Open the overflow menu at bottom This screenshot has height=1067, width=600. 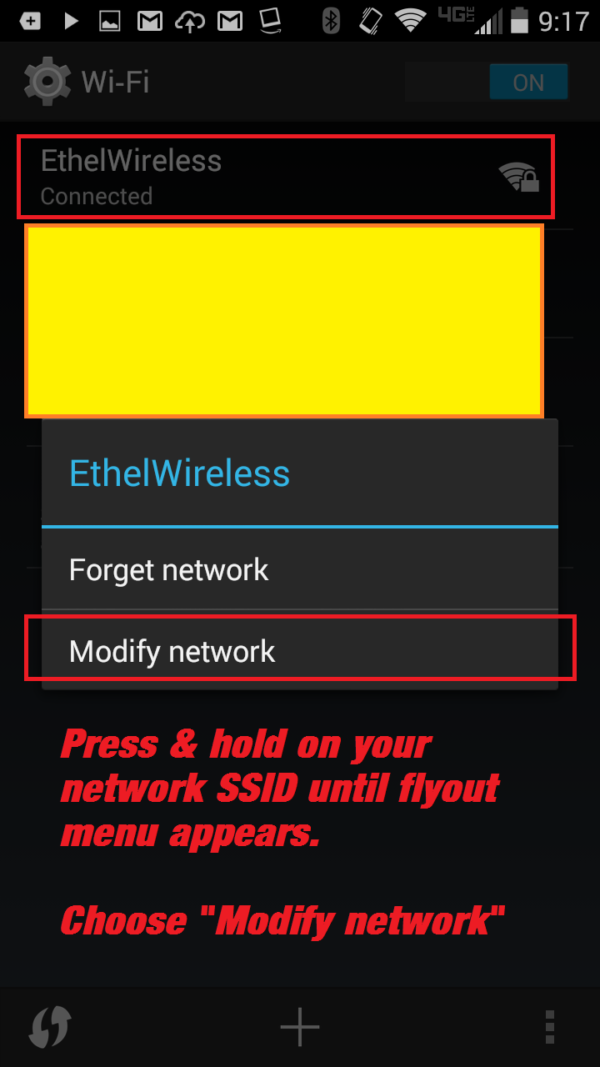550,1026
